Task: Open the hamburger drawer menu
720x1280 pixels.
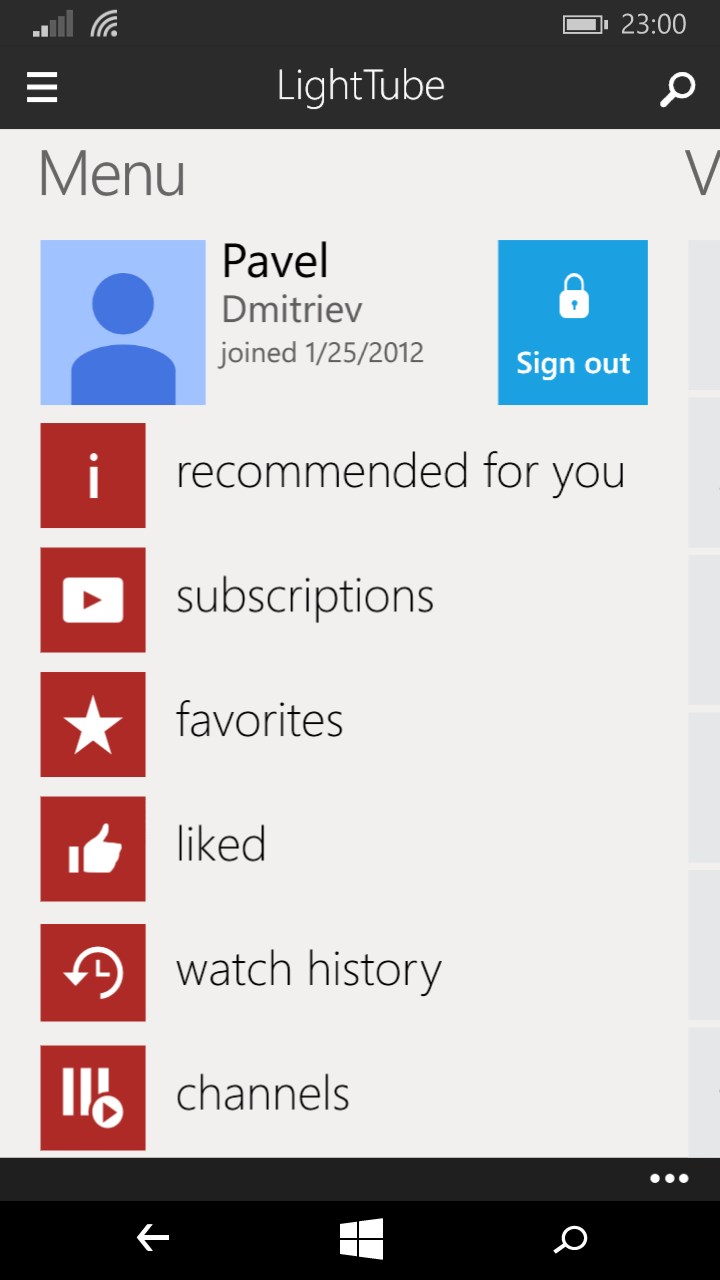Action: (x=42, y=88)
